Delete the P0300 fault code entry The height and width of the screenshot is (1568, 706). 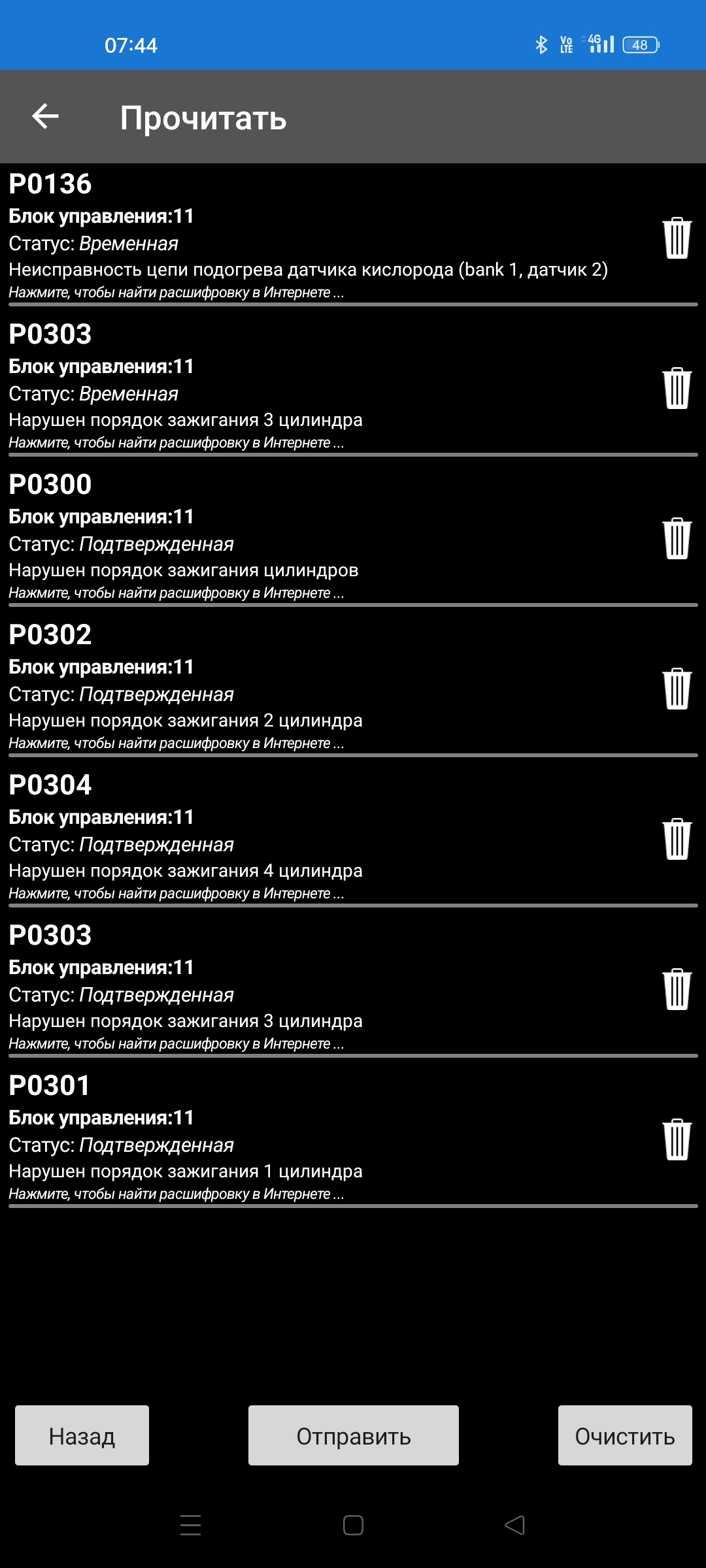click(677, 538)
